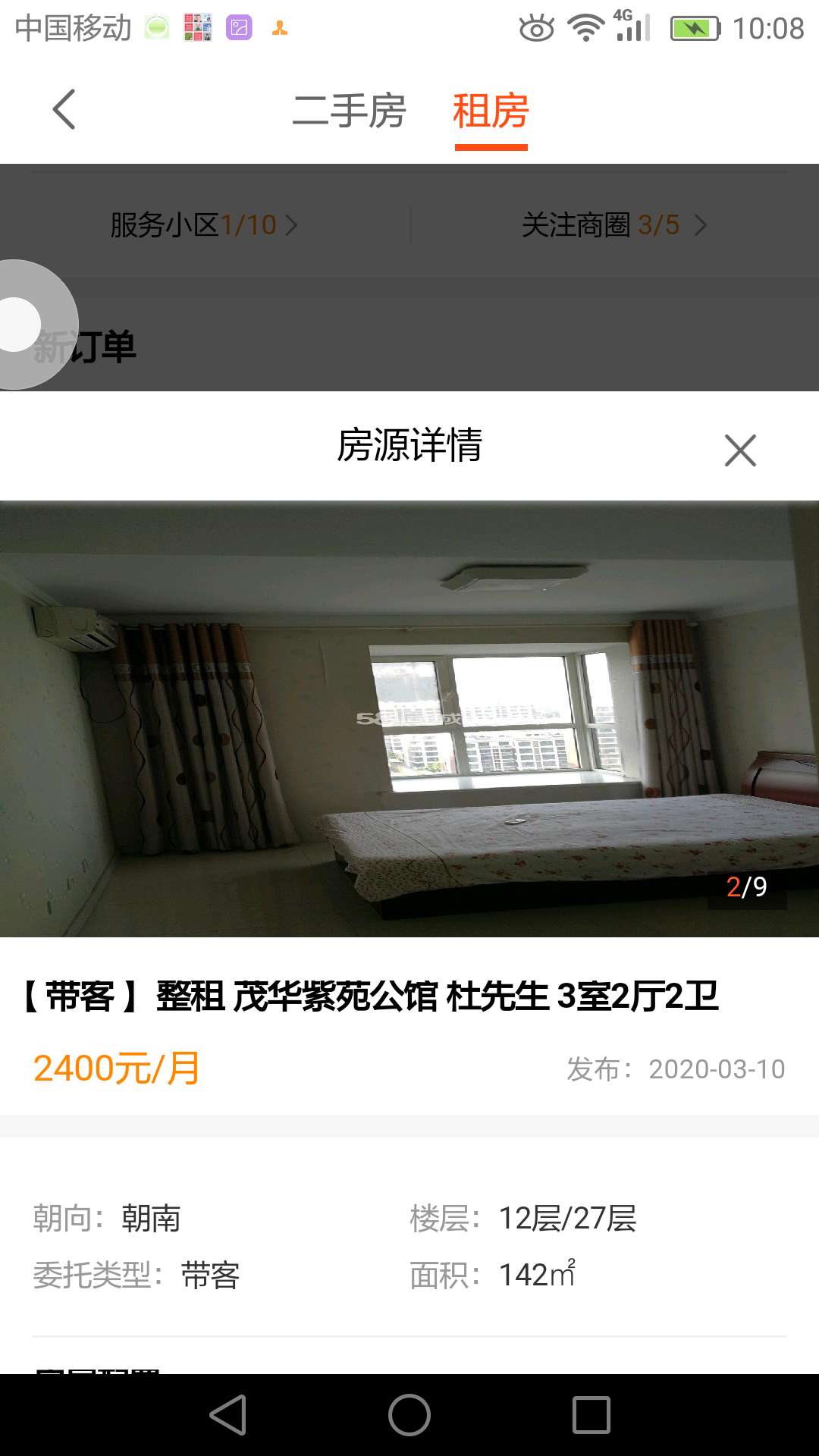Image resolution: width=819 pixels, height=1456 pixels.
Task: Tap the system home button
Action: pyautogui.click(x=409, y=1415)
